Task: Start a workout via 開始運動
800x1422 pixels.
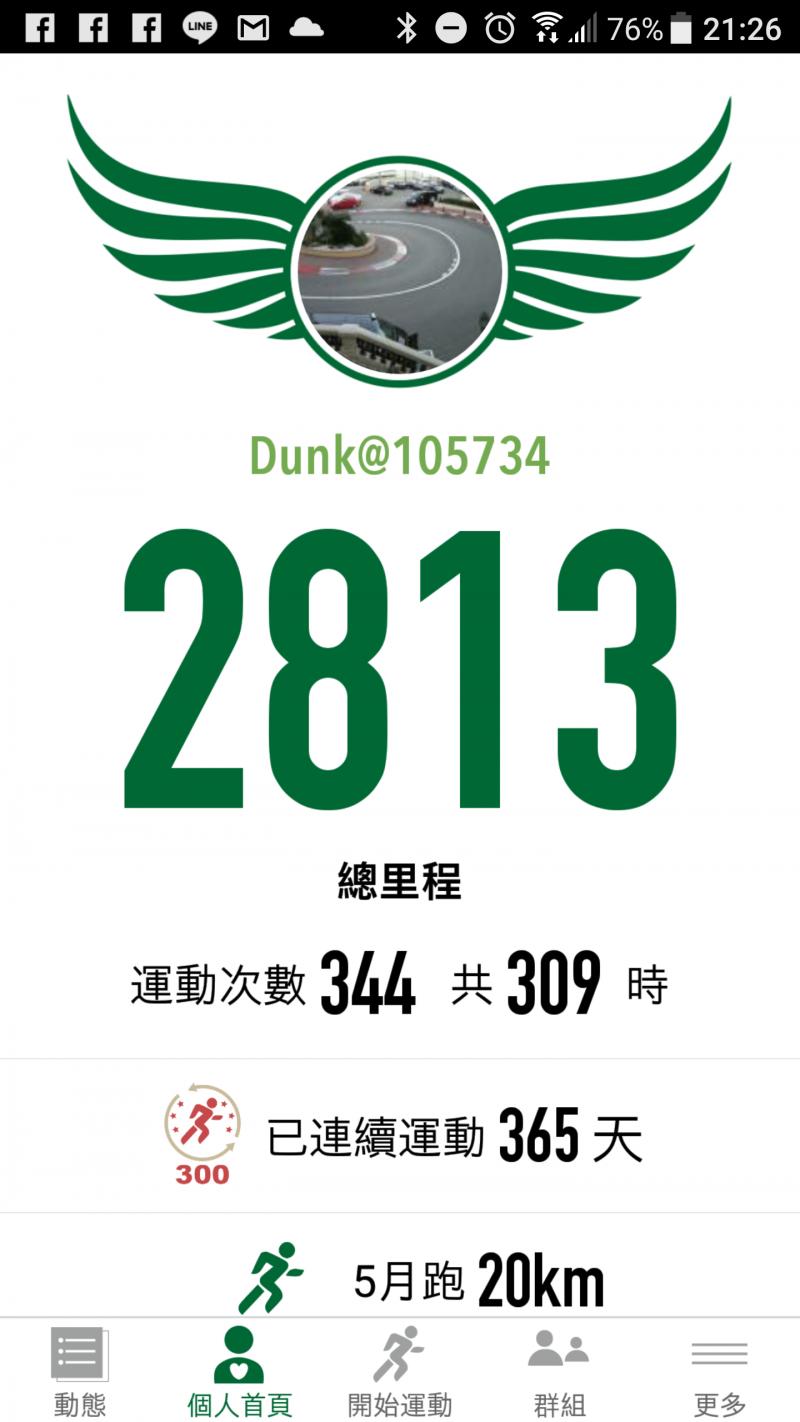Action: [x=399, y=1371]
